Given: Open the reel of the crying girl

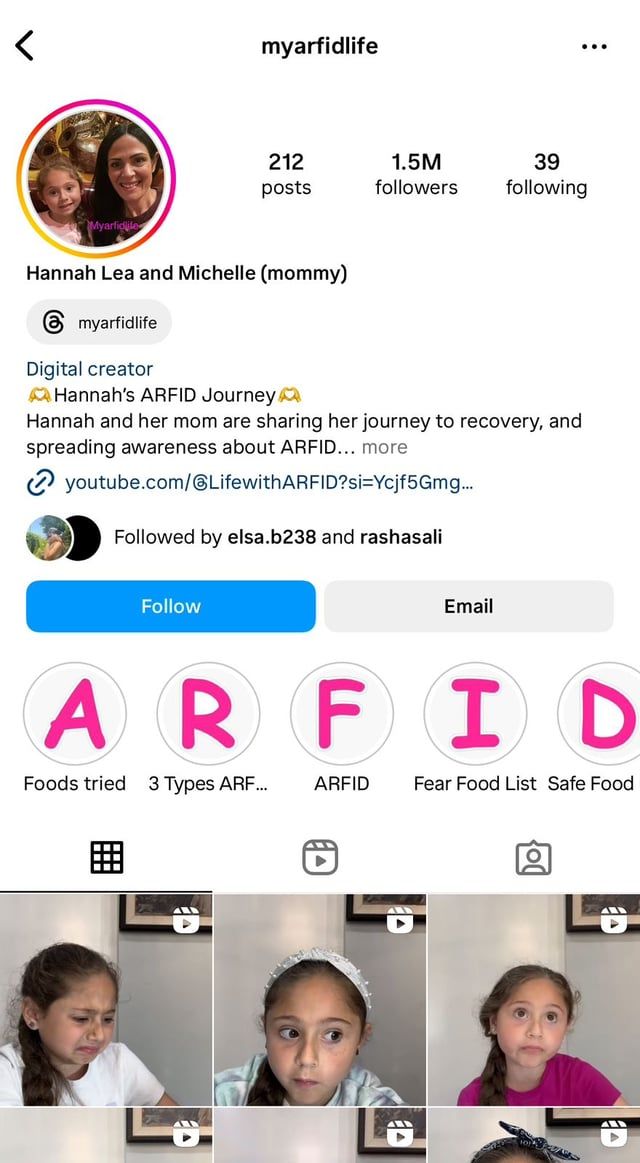Looking at the screenshot, I should [105, 1000].
